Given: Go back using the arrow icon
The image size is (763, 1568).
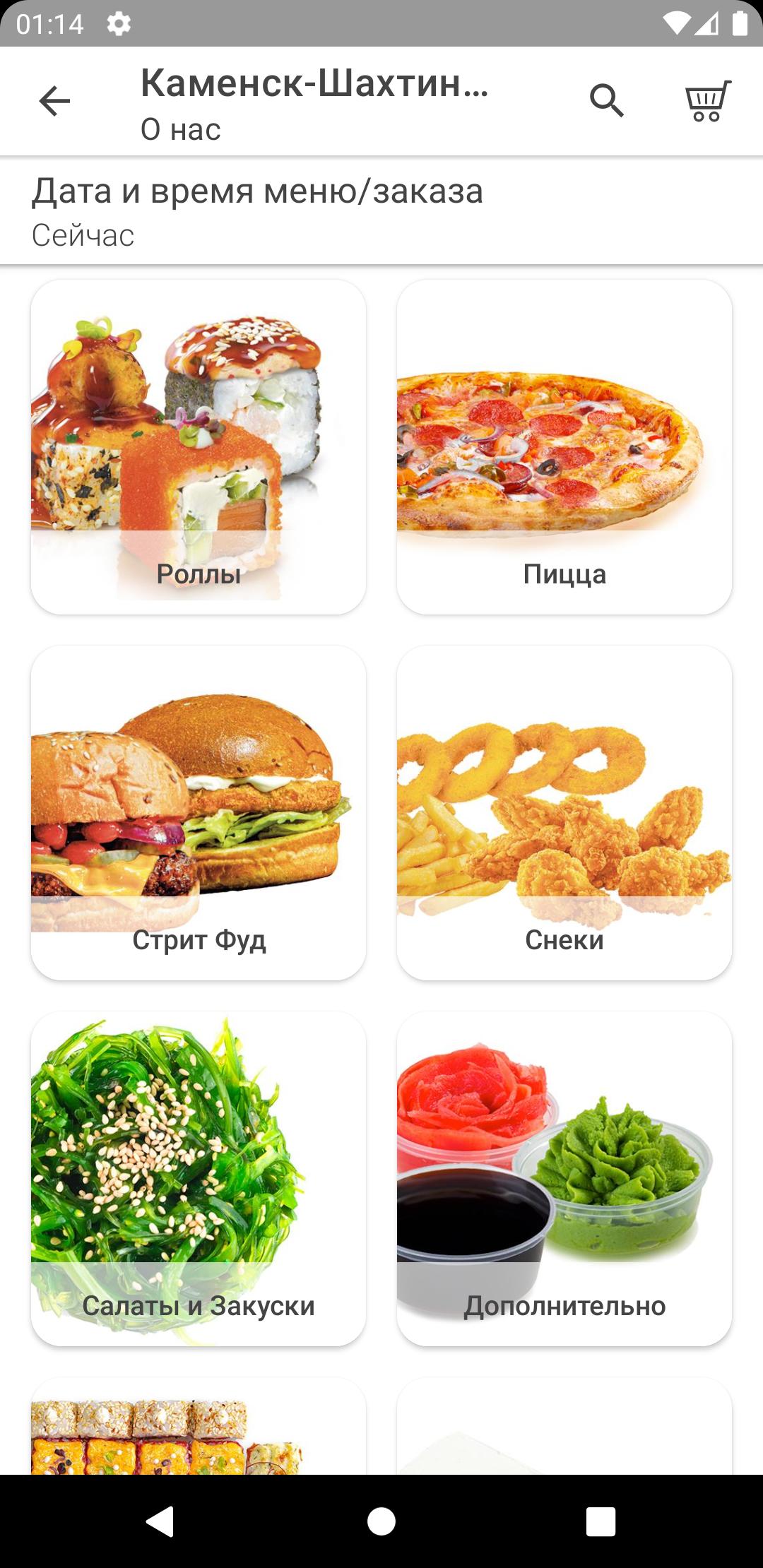Looking at the screenshot, I should pyautogui.click(x=54, y=101).
